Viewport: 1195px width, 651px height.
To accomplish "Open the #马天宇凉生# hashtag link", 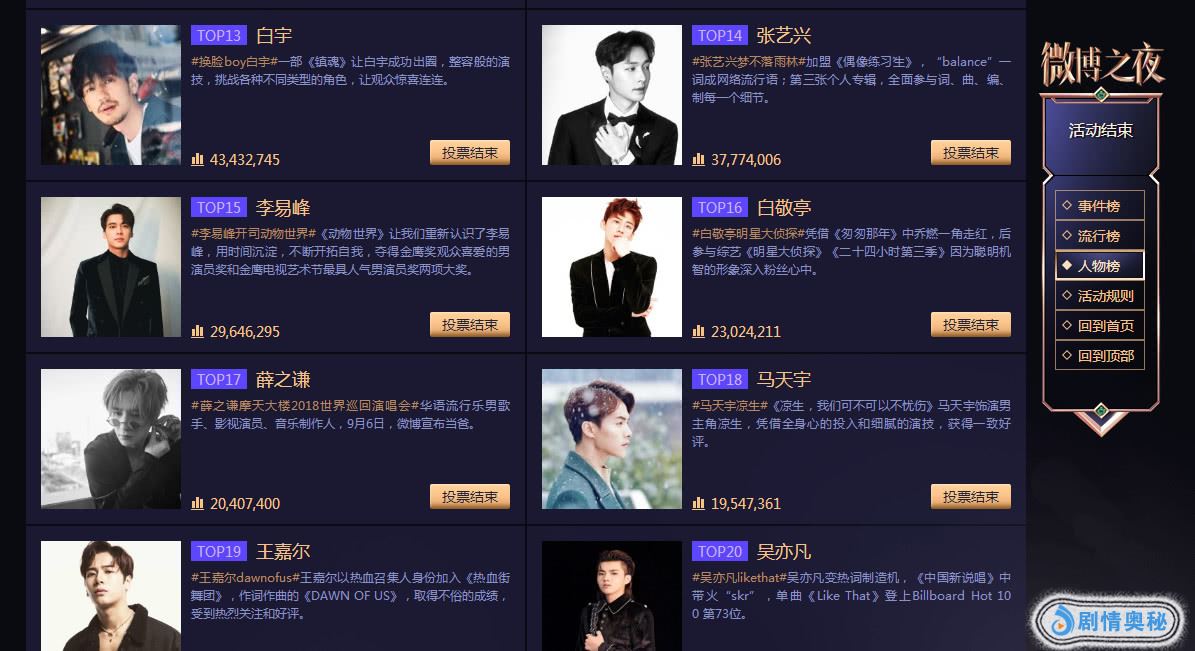I will coord(729,406).
